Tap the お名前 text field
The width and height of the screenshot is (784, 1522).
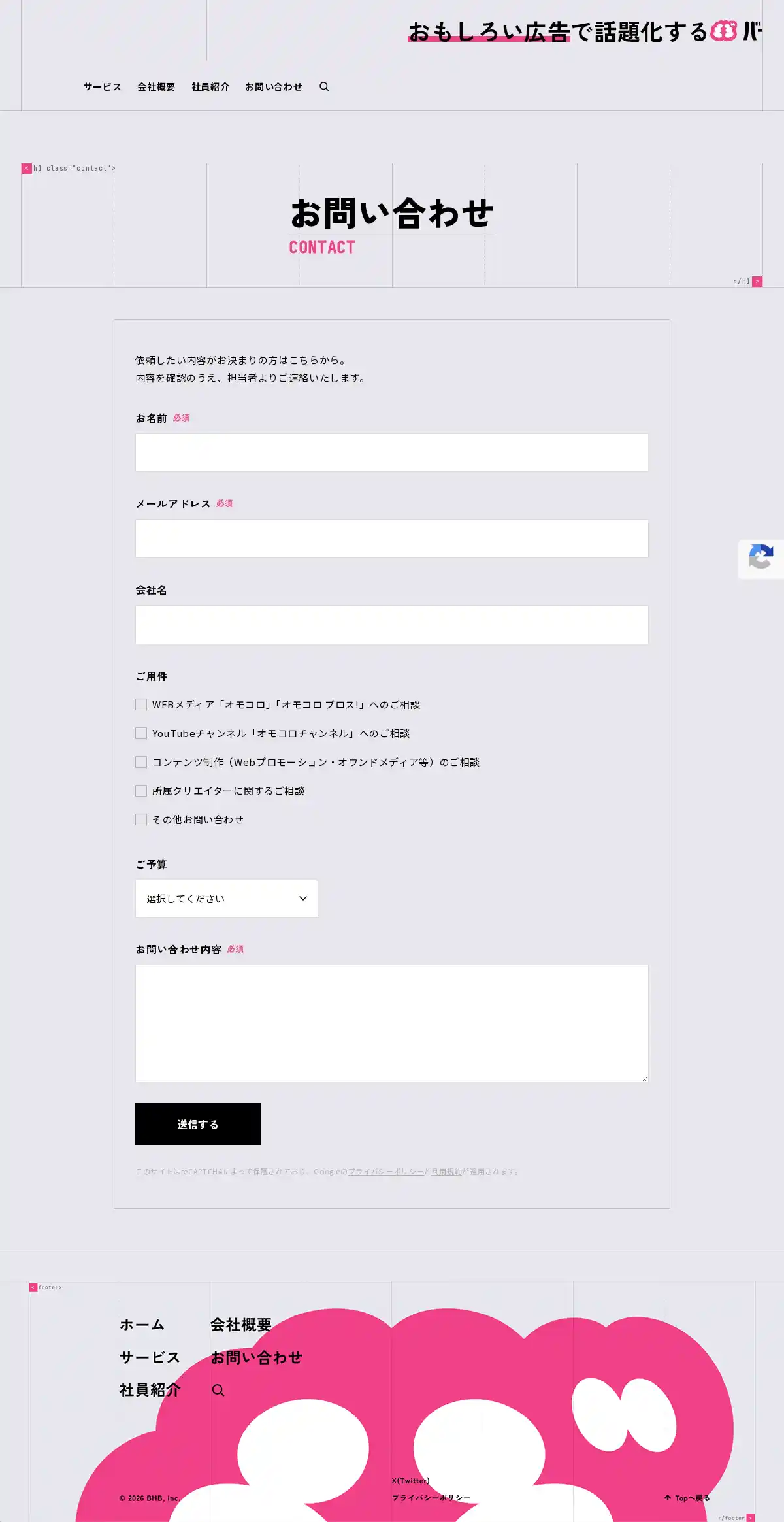pos(392,452)
